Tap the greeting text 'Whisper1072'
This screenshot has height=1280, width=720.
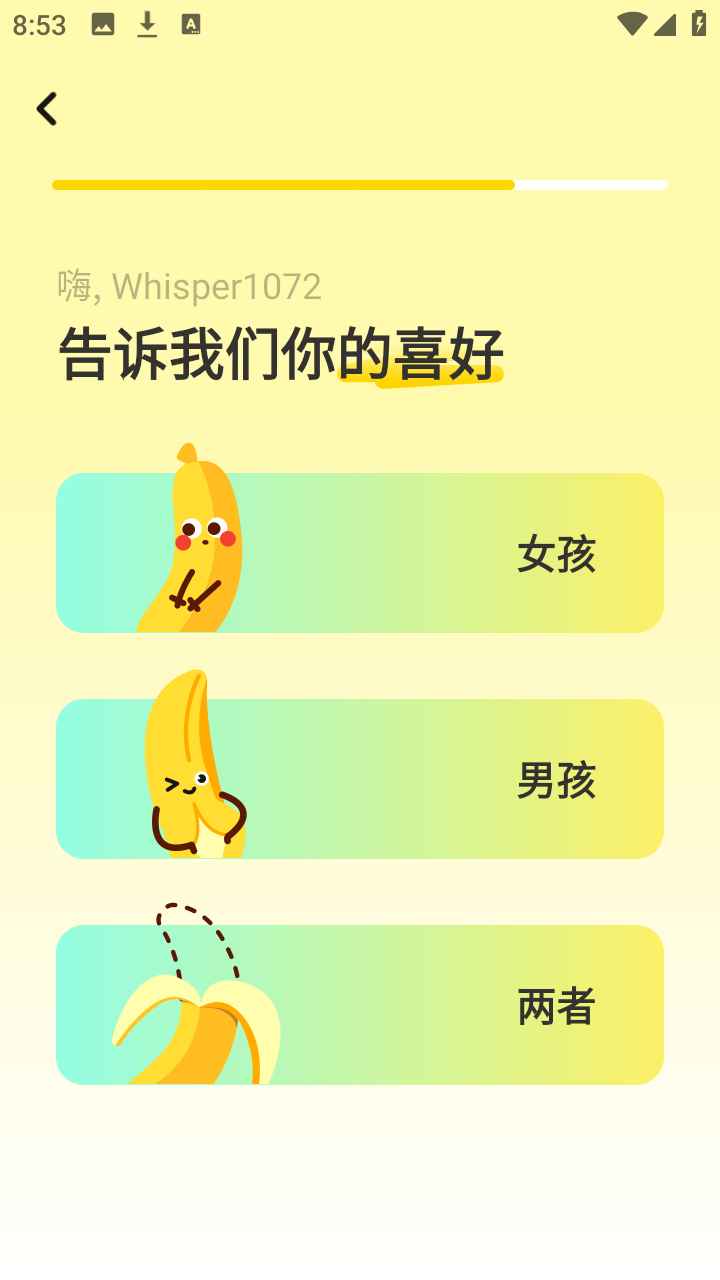190,287
